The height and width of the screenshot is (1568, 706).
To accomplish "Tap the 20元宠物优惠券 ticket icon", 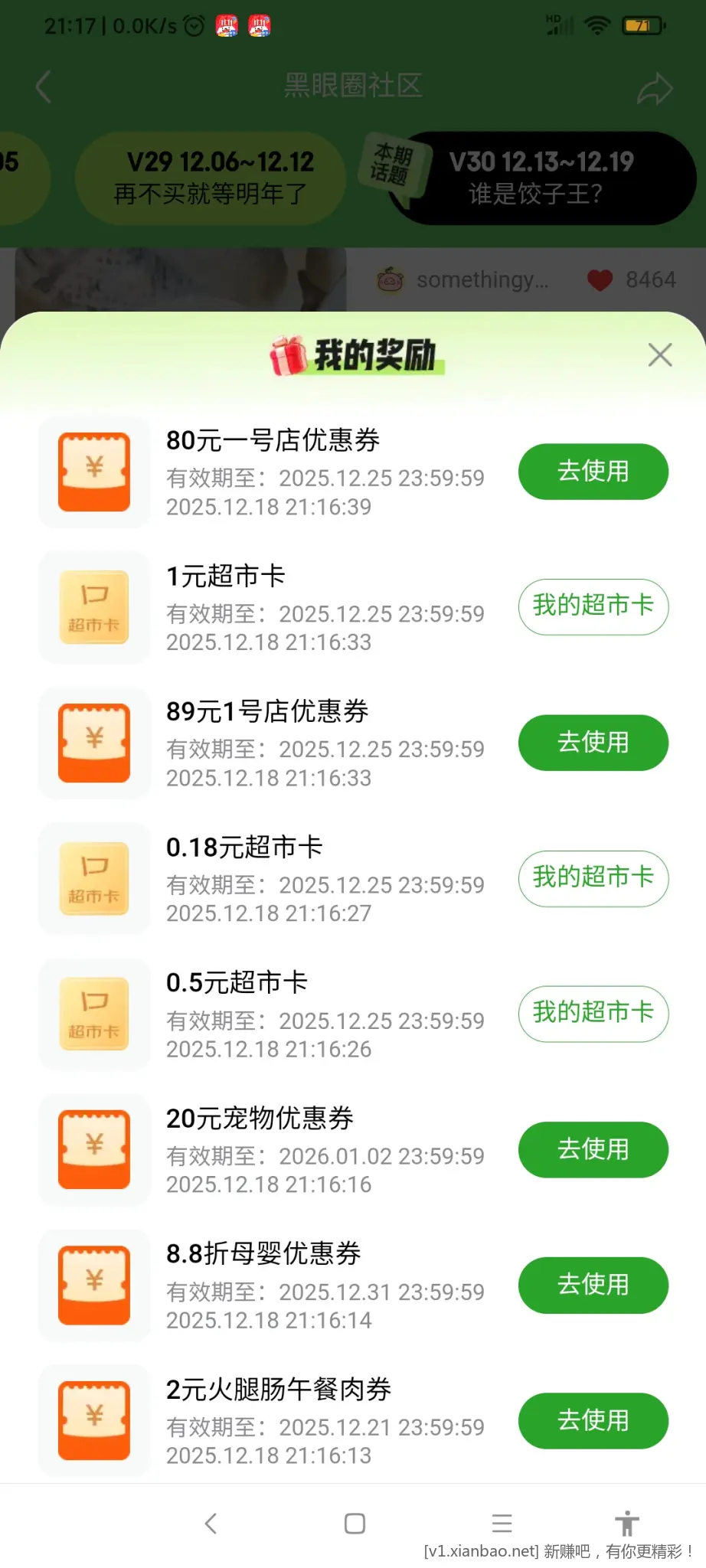I will tap(93, 1149).
